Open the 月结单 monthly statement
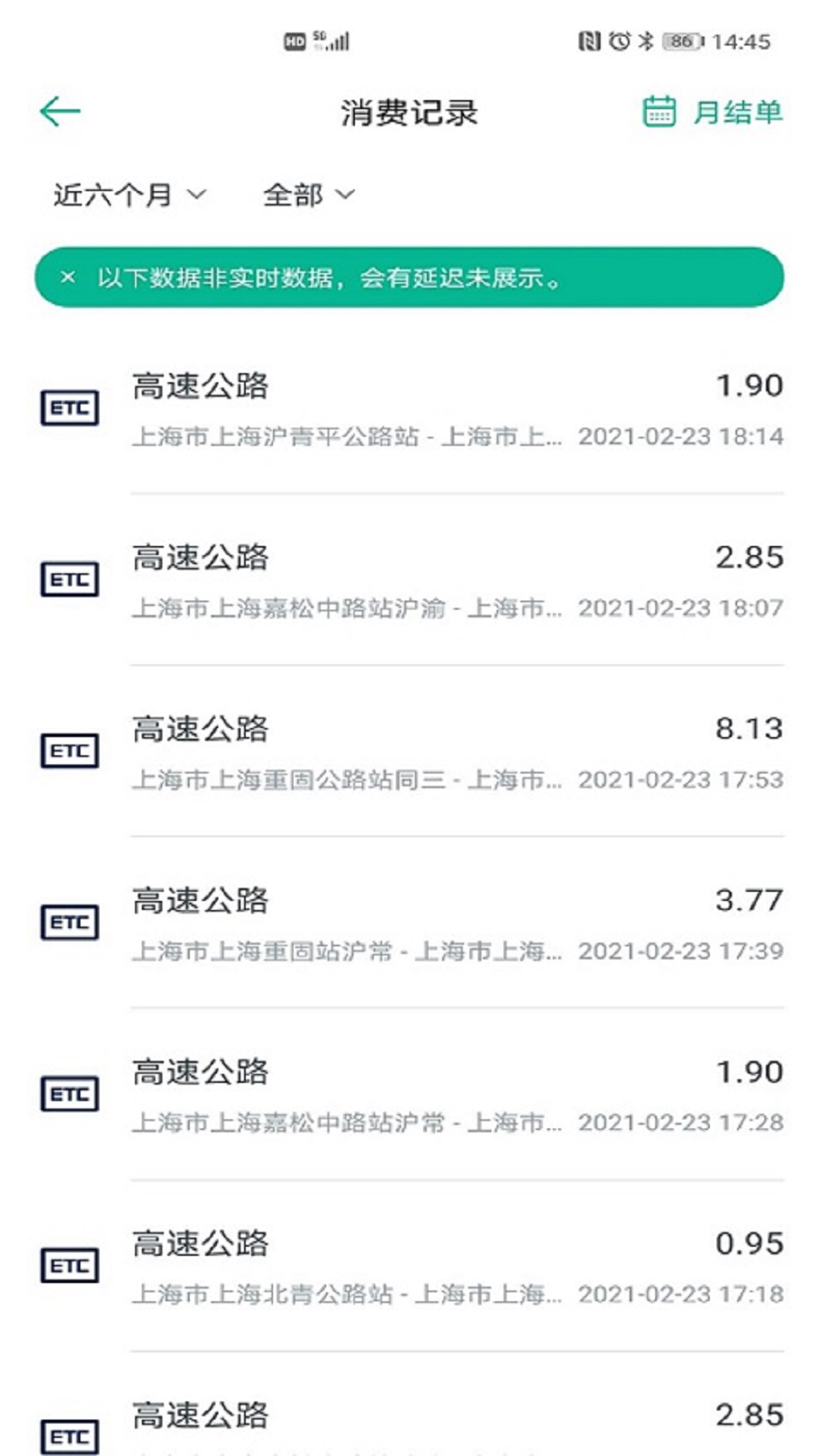 737,111
